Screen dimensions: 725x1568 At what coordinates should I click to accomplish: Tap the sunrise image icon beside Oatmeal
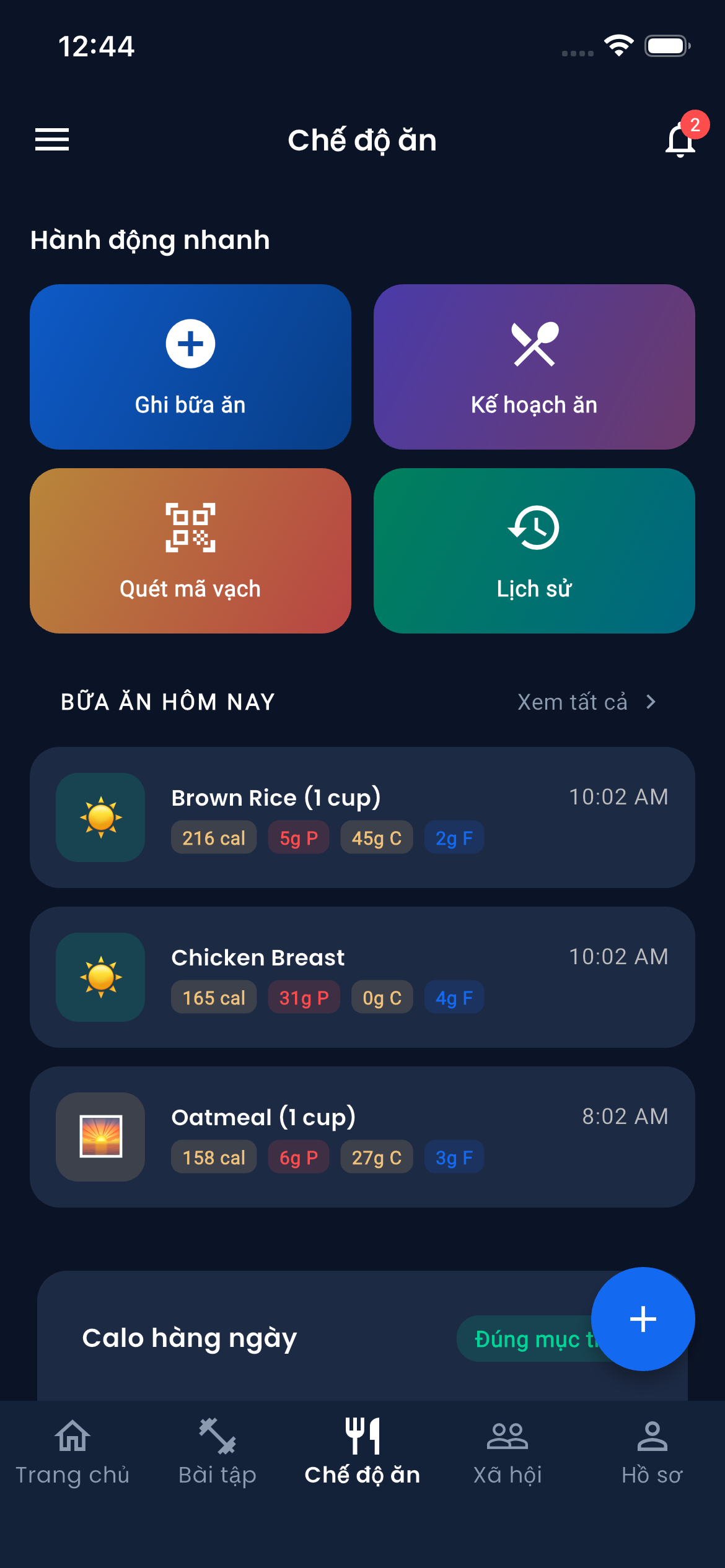click(100, 1137)
